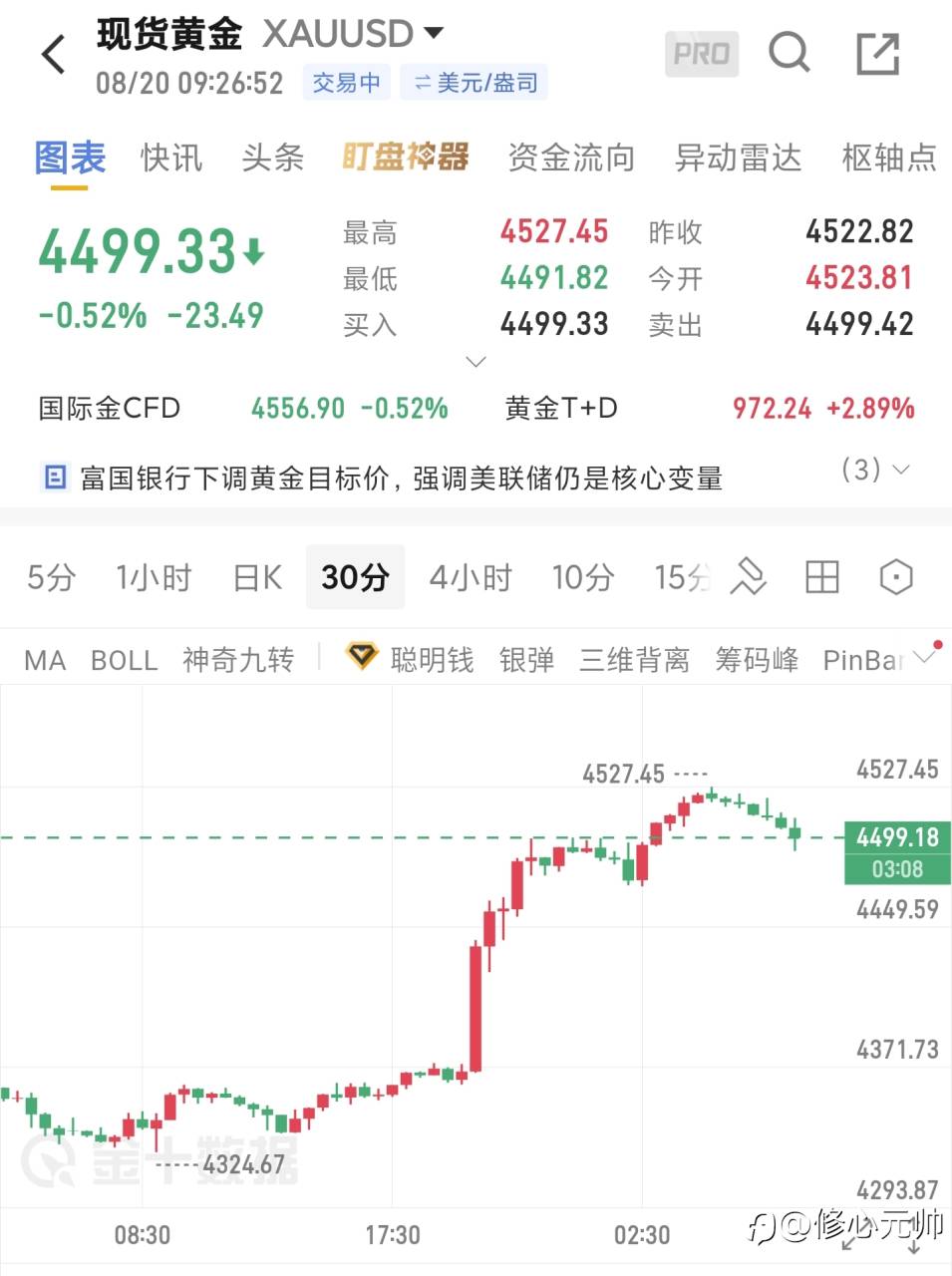This screenshot has width=952, height=1276.
Task: Select the 5分 chart interval
Action: [x=51, y=577]
